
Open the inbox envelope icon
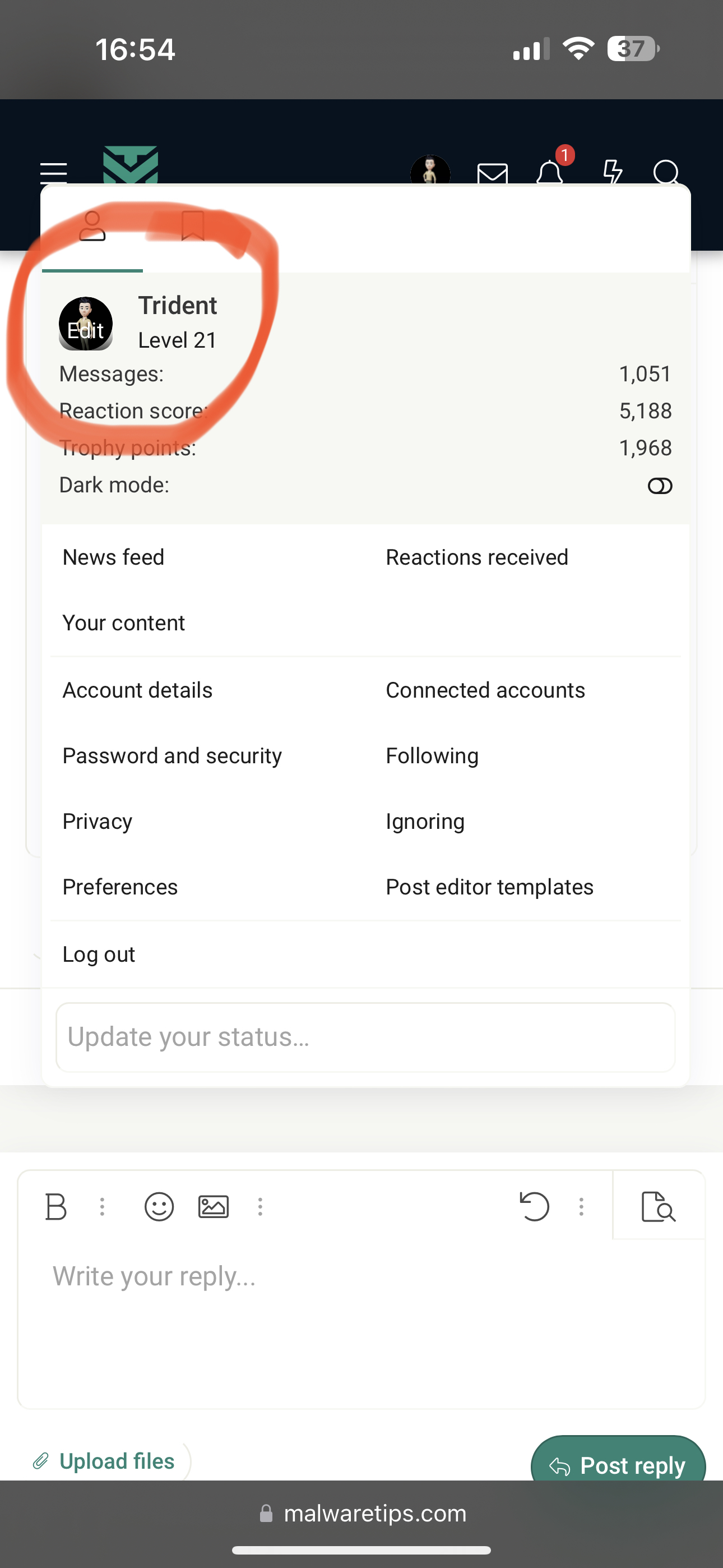pos(492,173)
